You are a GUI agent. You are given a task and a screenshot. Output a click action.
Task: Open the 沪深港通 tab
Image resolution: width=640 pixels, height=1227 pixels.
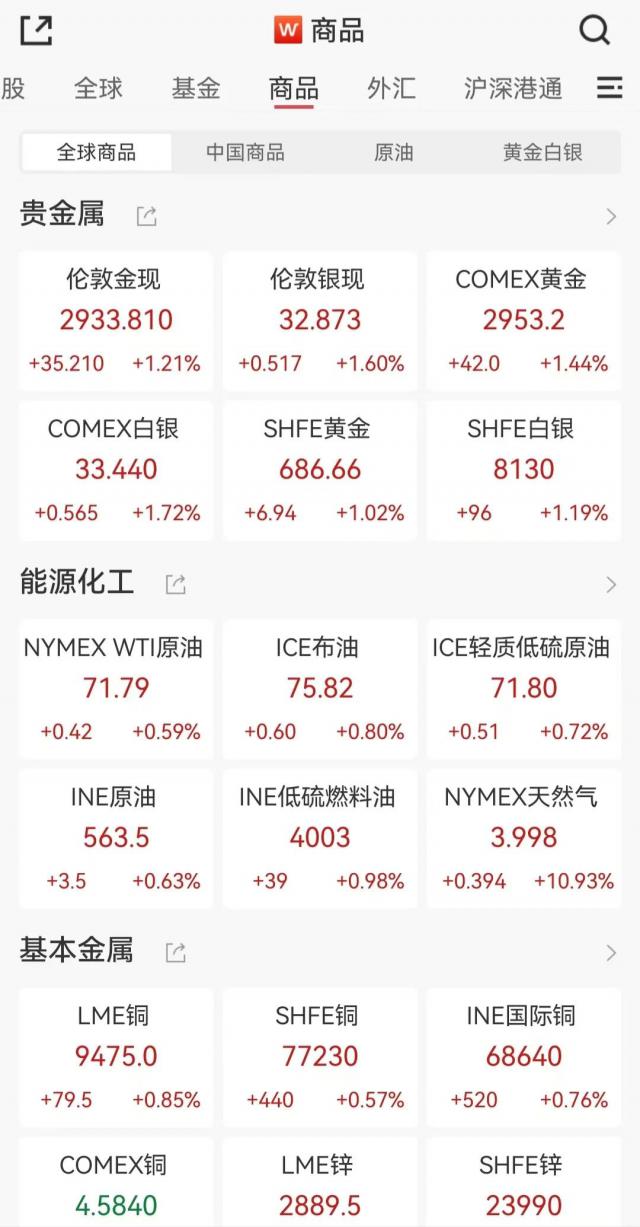pyautogui.click(x=513, y=89)
